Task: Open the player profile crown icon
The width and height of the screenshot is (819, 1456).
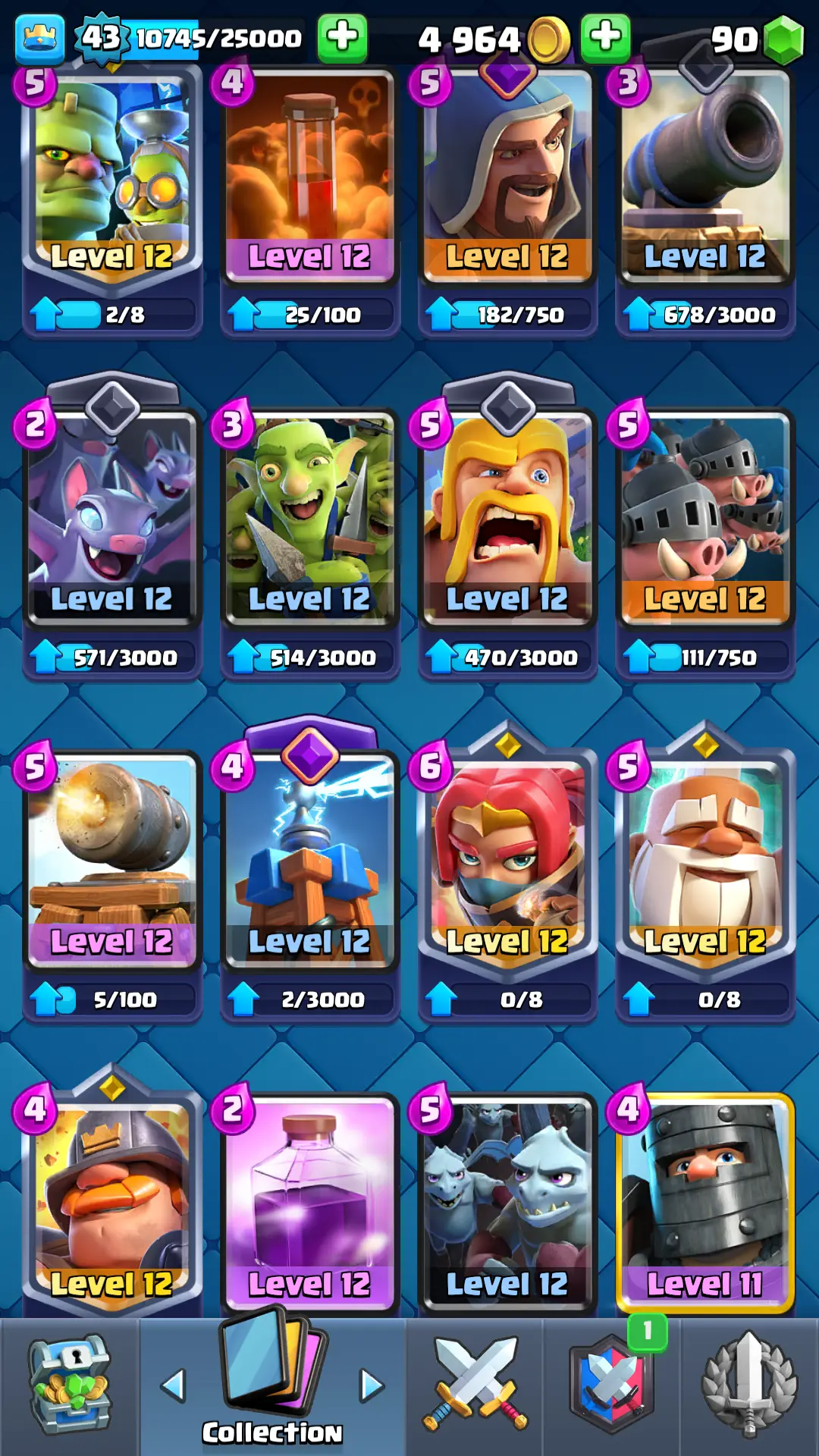Action: pos(39,38)
